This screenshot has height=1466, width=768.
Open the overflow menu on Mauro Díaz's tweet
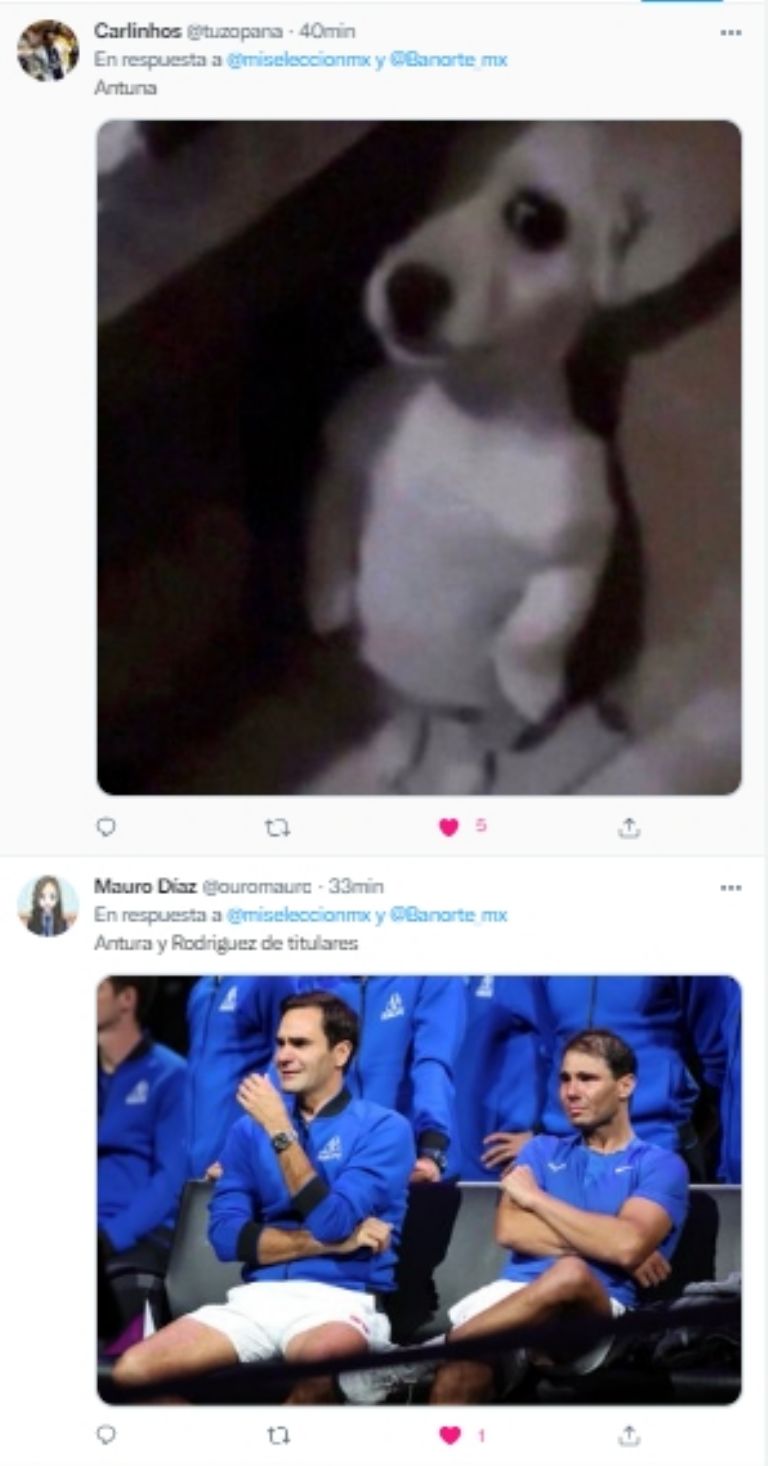pos(730,887)
